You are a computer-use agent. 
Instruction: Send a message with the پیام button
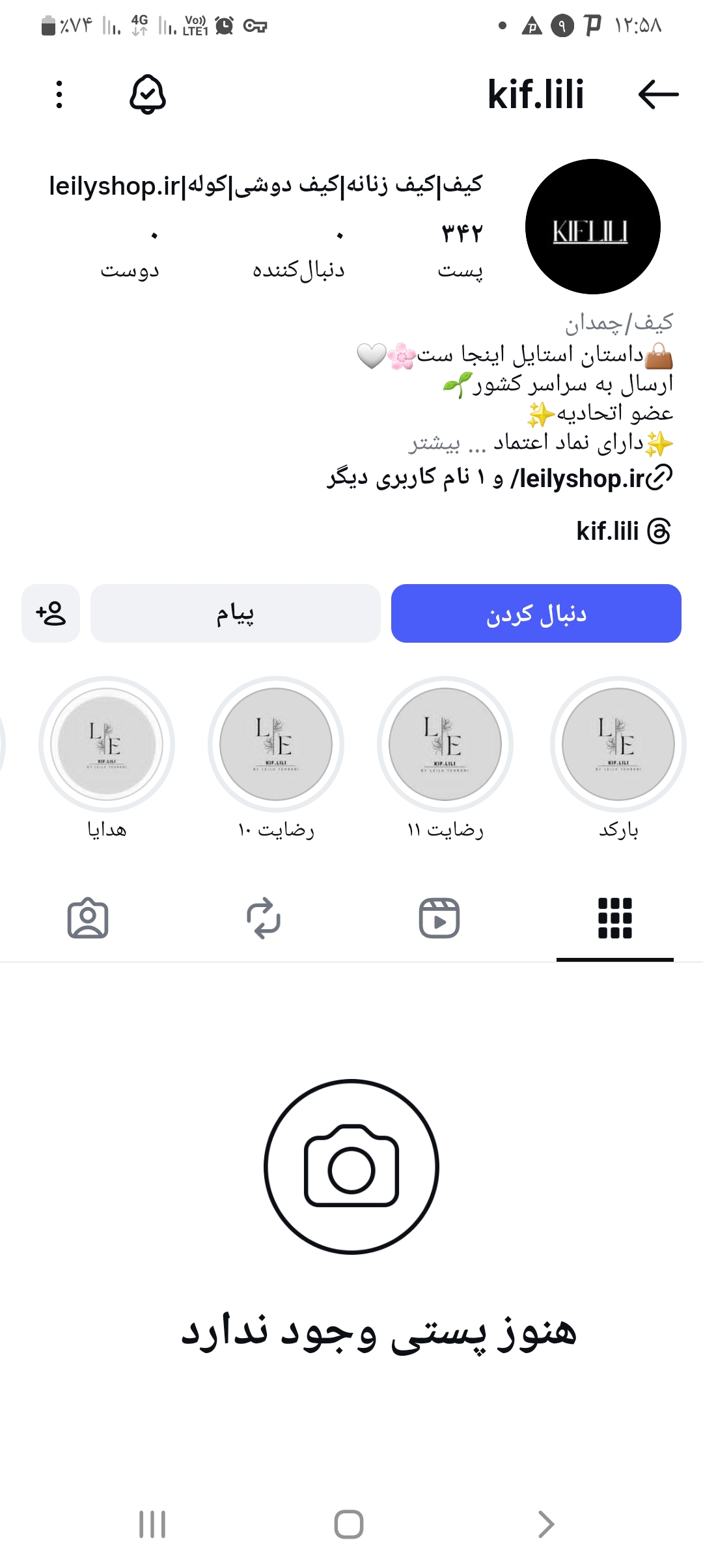pyautogui.click(x=235, y=613)
